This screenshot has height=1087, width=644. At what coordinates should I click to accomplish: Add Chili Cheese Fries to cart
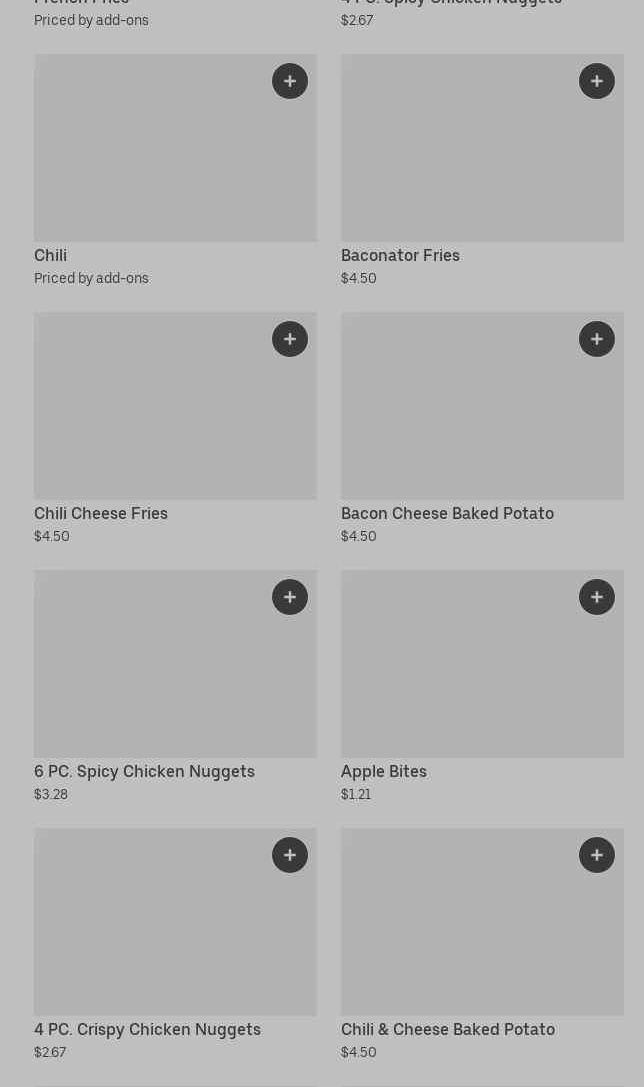[290, 339]
